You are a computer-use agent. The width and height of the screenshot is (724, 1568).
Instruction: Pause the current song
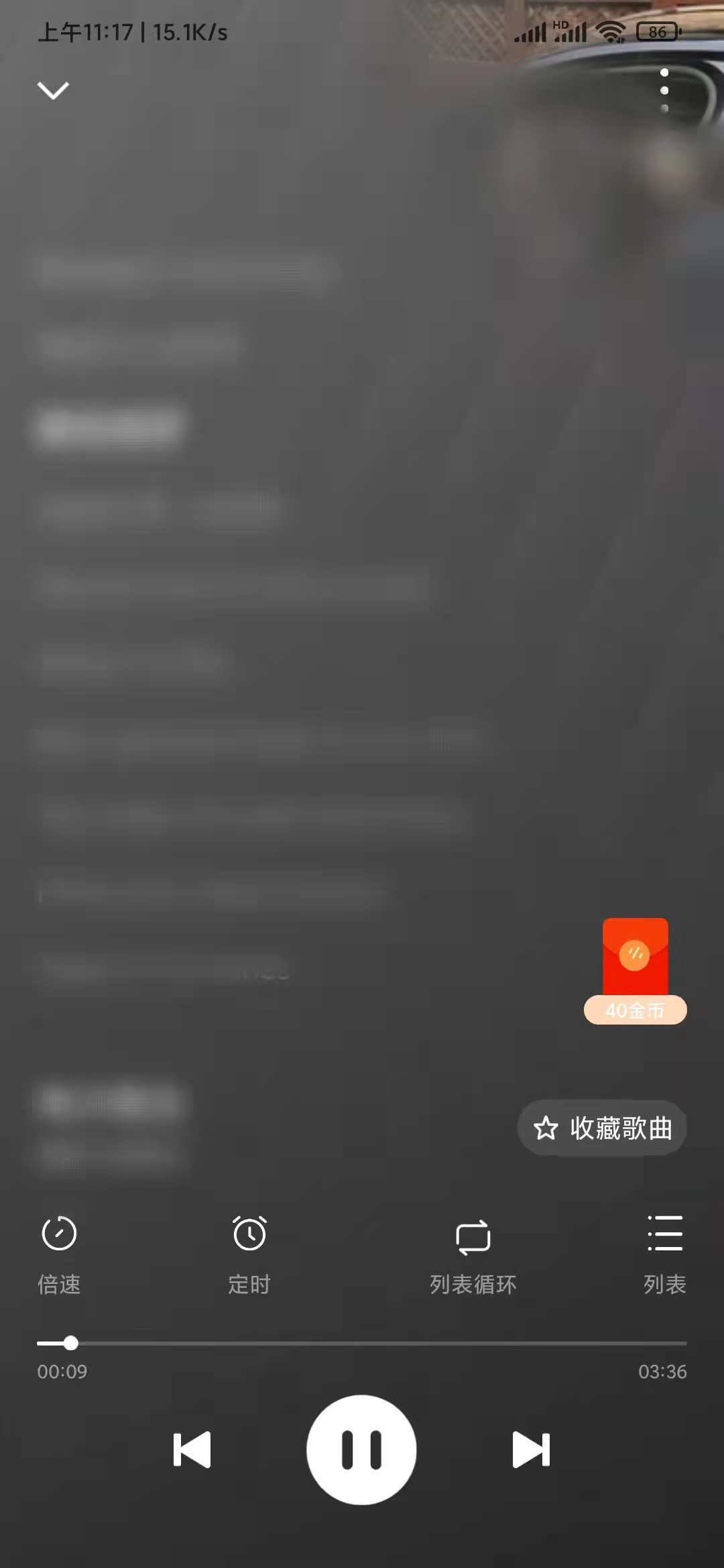tap(361, 1449)
